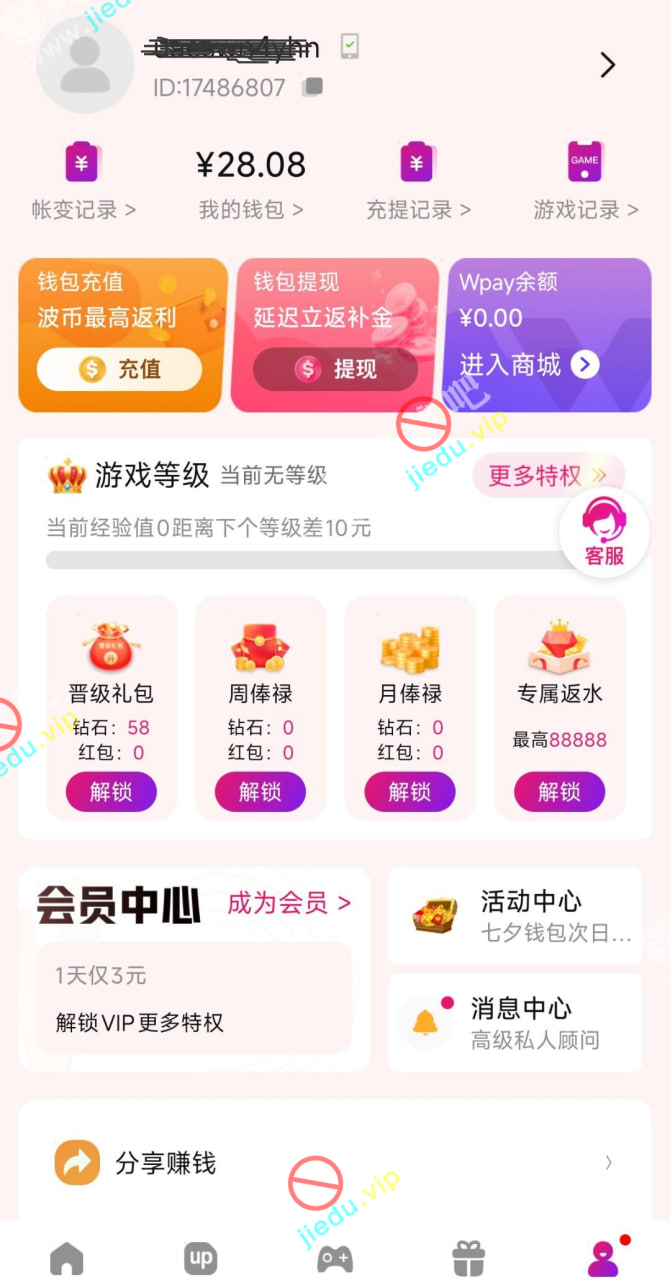
Task: Open 充提记录 deposit and withdrawal records
Action: 418,209
